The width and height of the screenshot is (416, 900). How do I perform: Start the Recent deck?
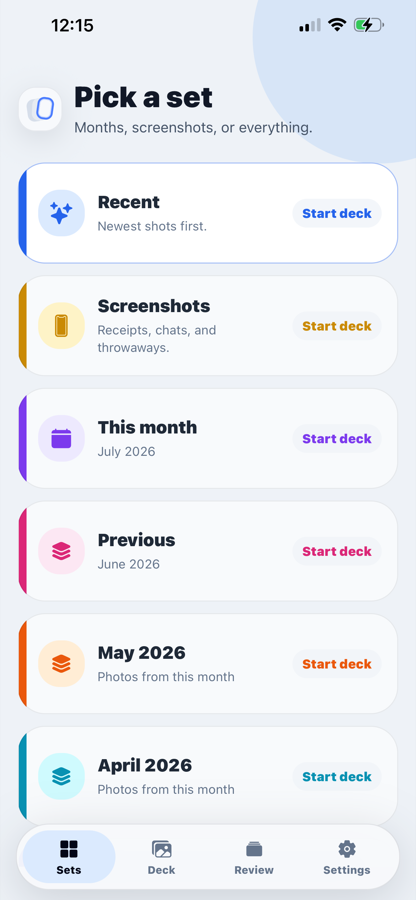pos(337,214)
